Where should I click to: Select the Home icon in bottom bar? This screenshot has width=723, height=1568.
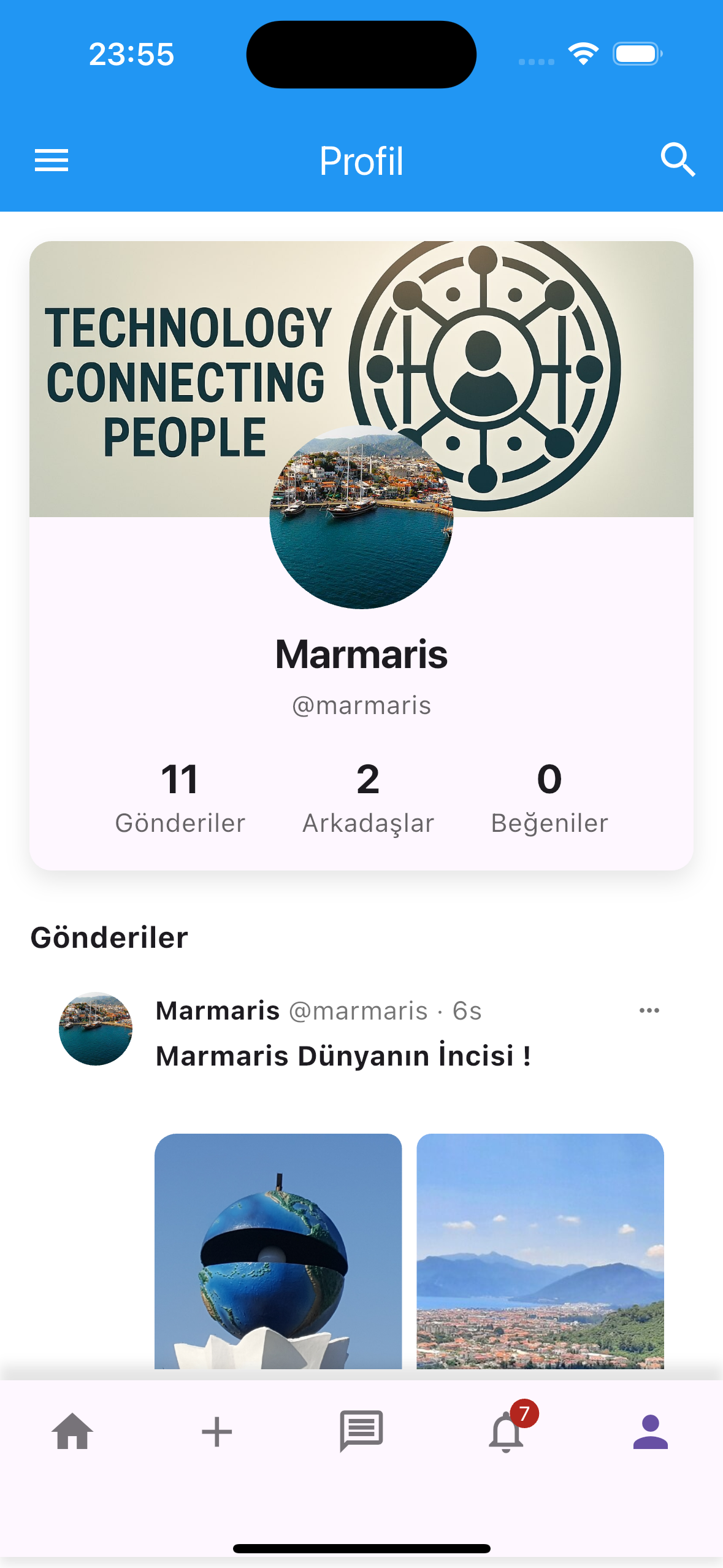[72, 1433]
